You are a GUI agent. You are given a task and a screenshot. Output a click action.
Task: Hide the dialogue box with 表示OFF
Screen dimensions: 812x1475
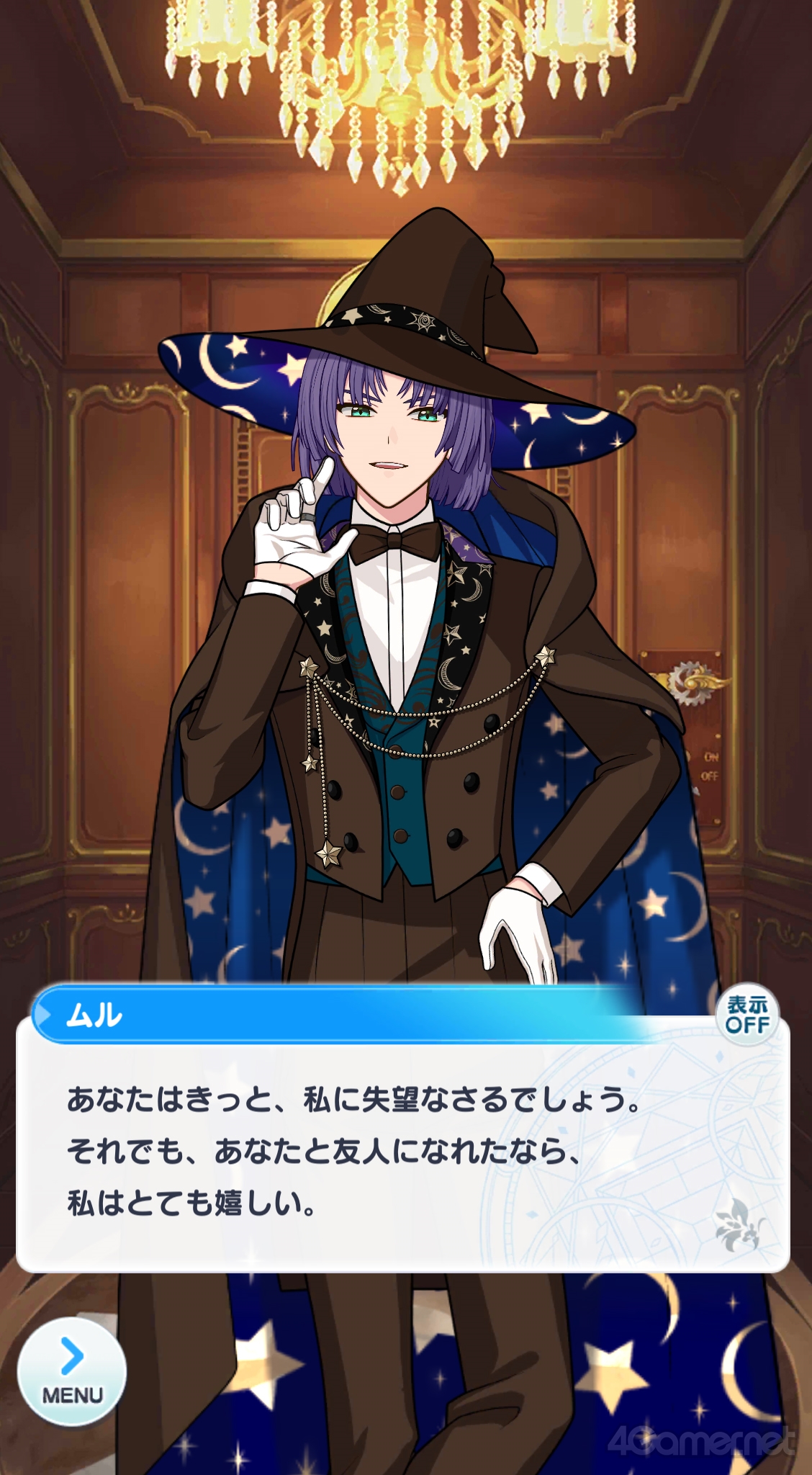pyautogui.click(x=748, y=1015)
